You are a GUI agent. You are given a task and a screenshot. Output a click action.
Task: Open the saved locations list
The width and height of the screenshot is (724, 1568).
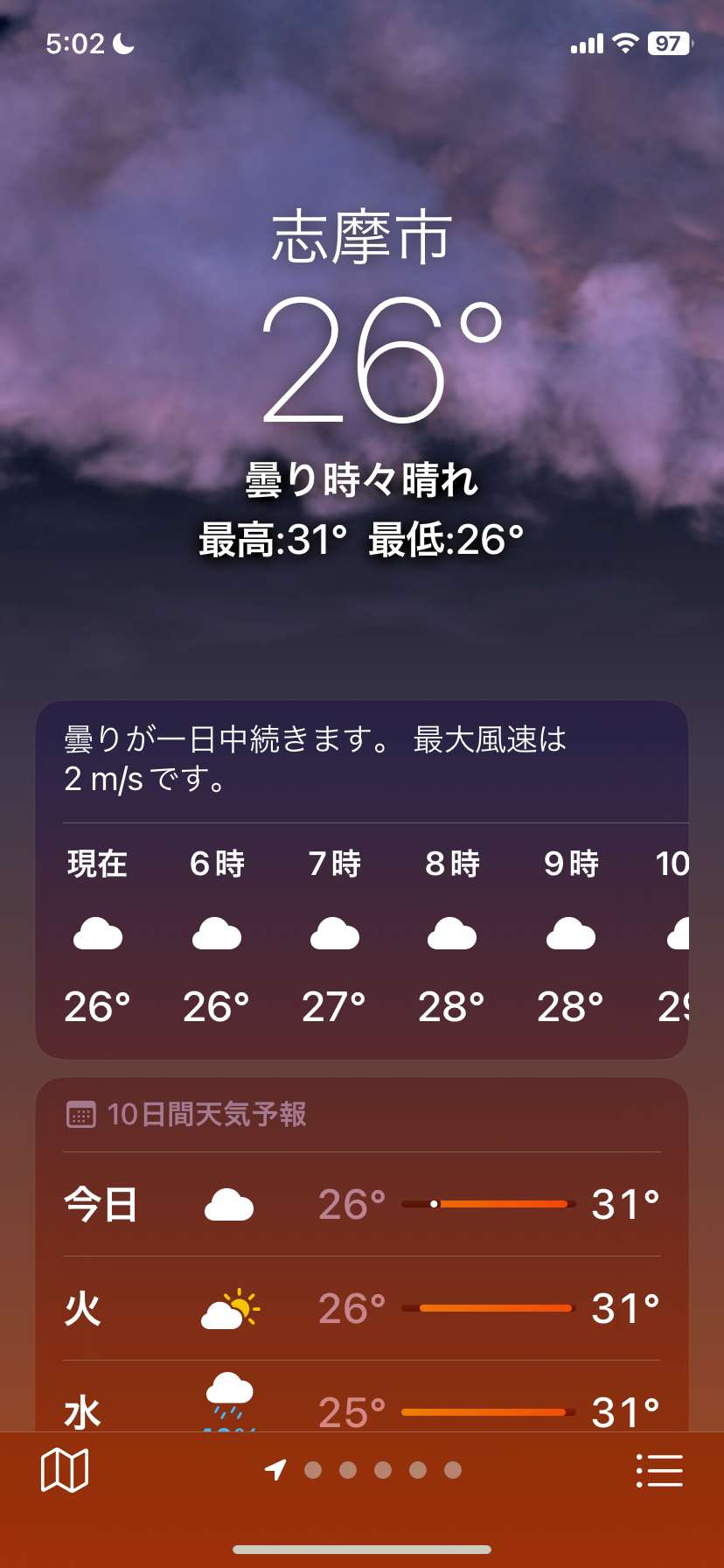pos(659,1470)
